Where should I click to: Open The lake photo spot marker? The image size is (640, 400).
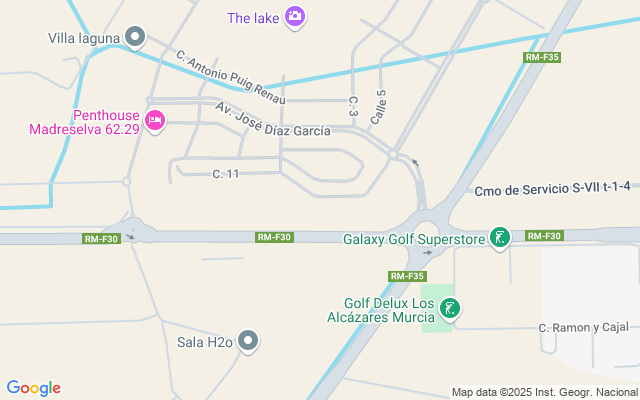(x=295, y=16)
